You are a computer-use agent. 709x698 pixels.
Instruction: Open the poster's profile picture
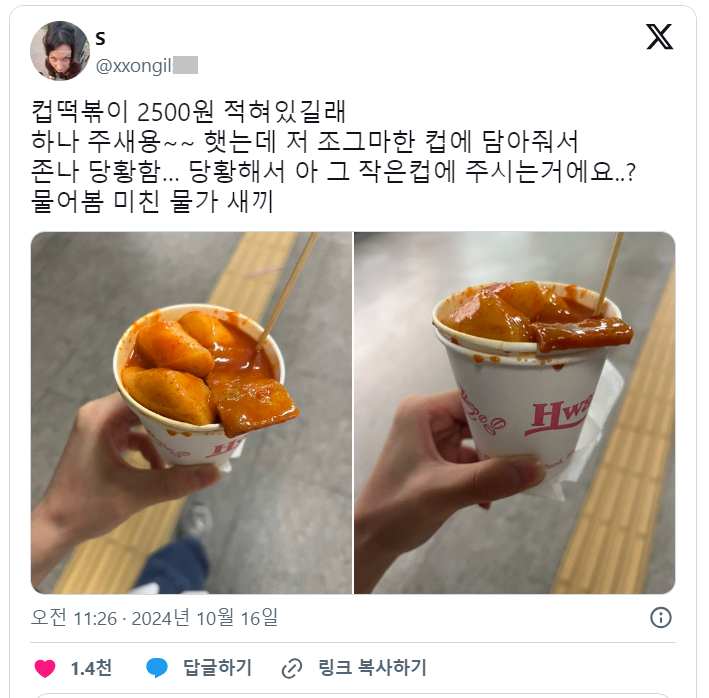(60, 50)
